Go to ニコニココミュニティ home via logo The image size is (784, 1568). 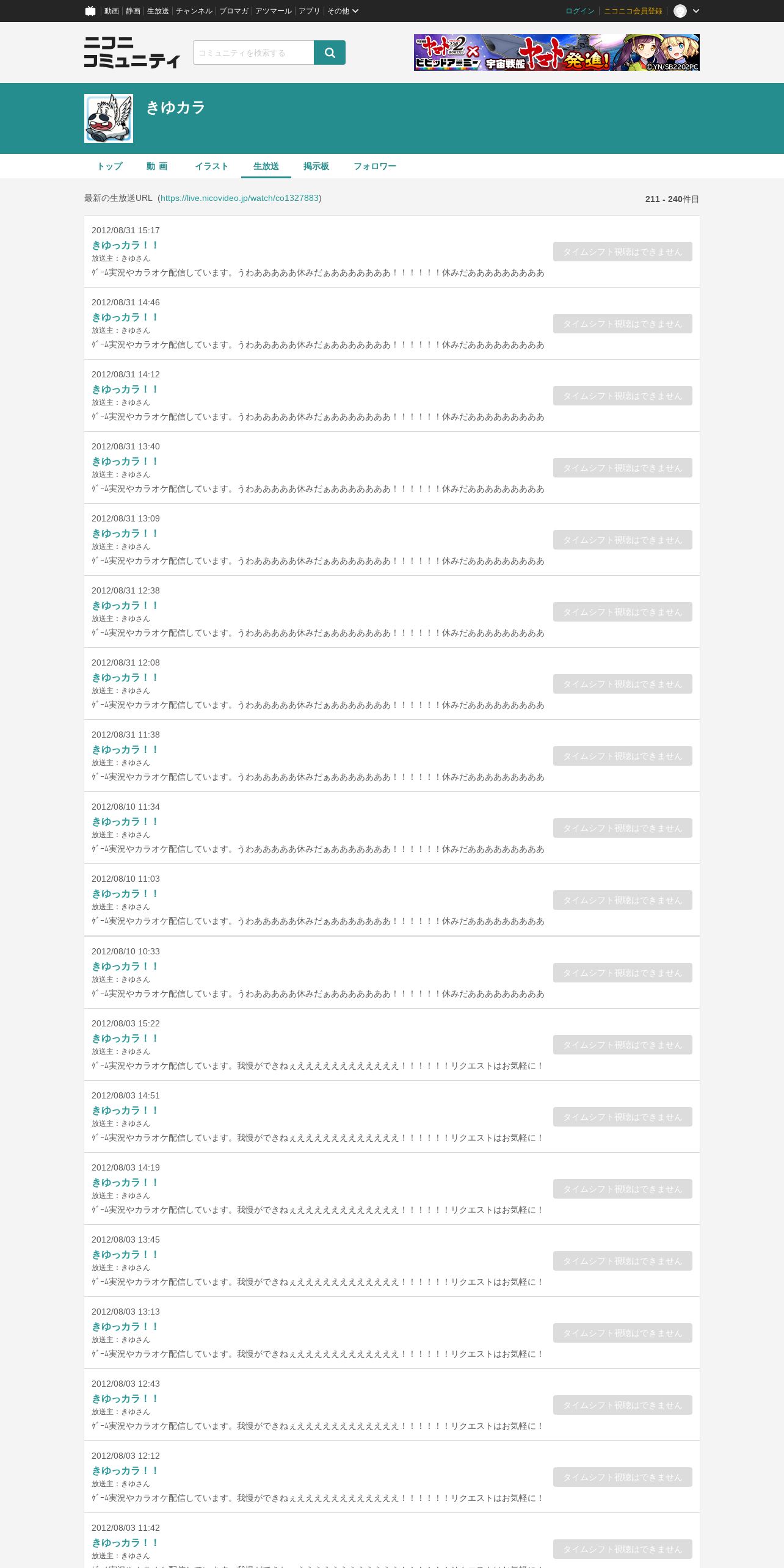click(132, 53)
